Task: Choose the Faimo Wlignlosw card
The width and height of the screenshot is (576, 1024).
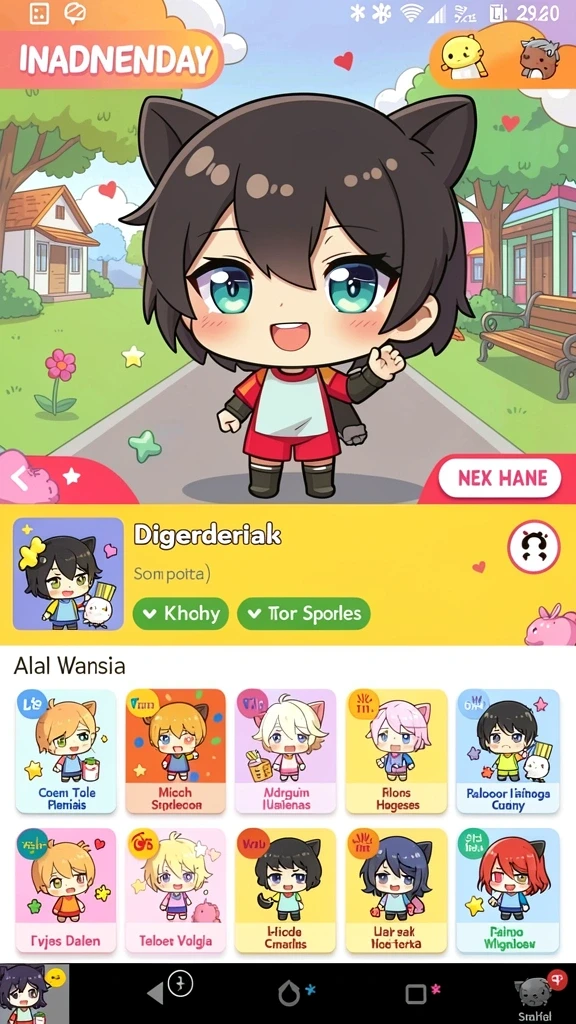Action: [x=507, y=890]
